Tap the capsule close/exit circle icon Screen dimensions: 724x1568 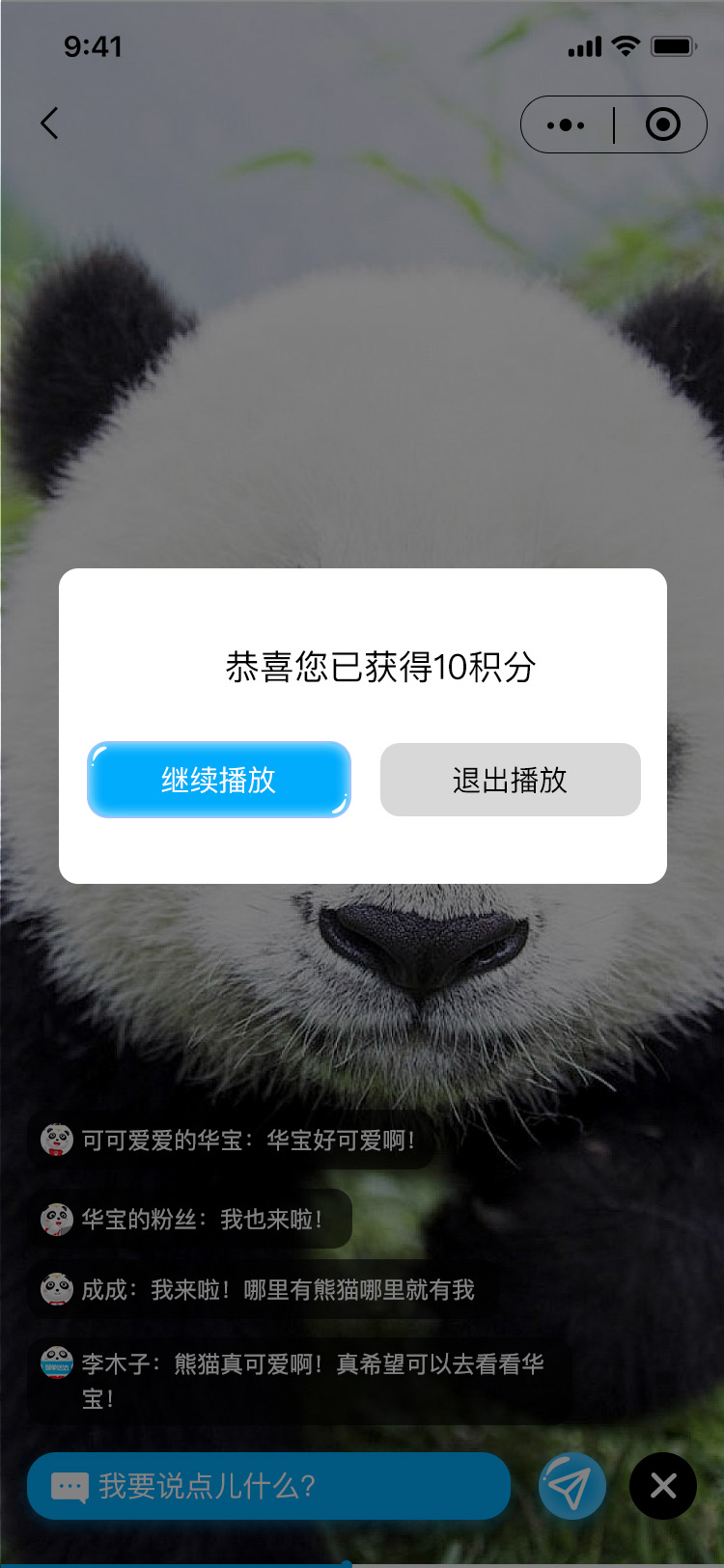click(x=662, y=124)
